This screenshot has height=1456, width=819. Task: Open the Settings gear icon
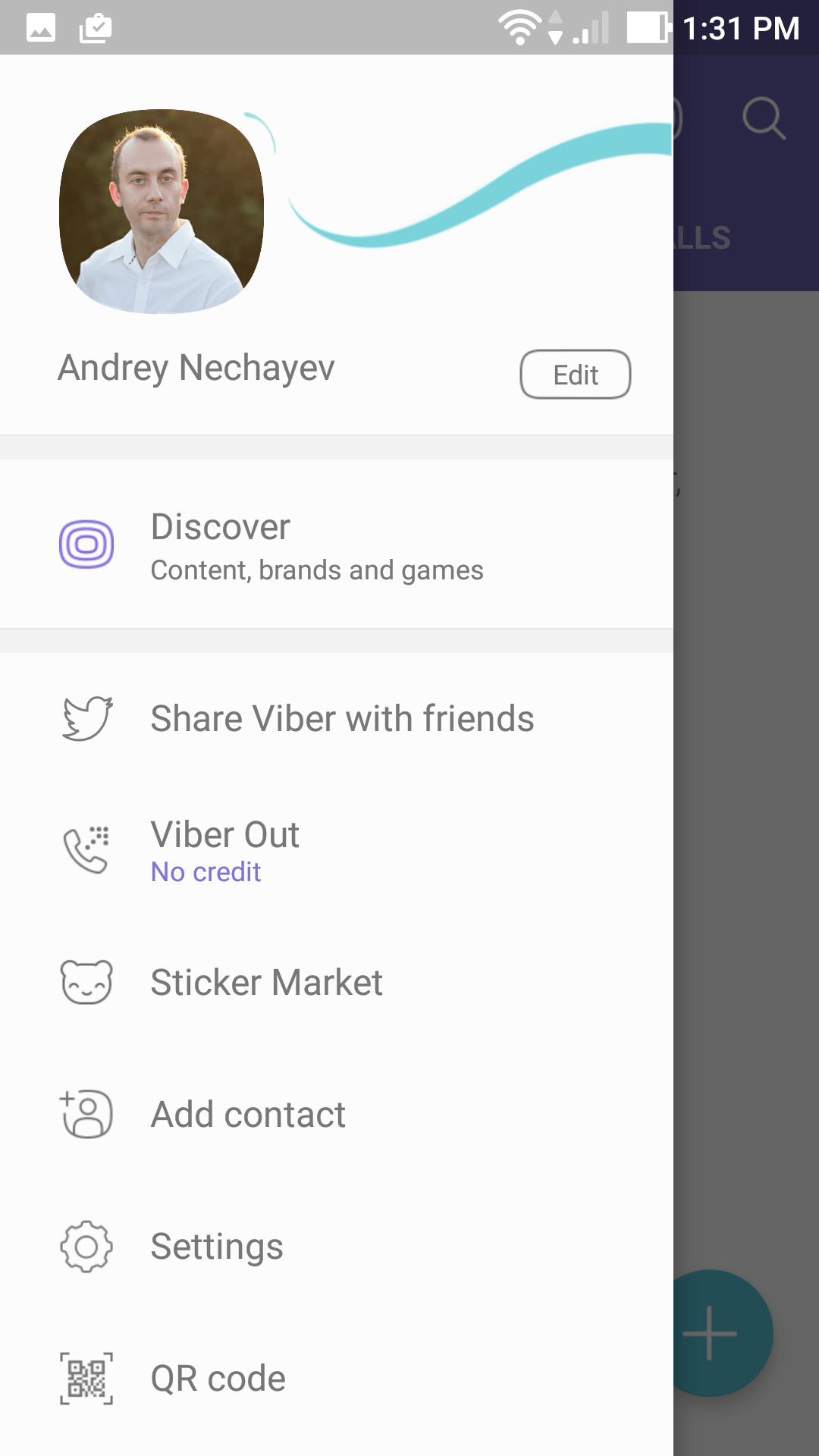pos(86,1245)
